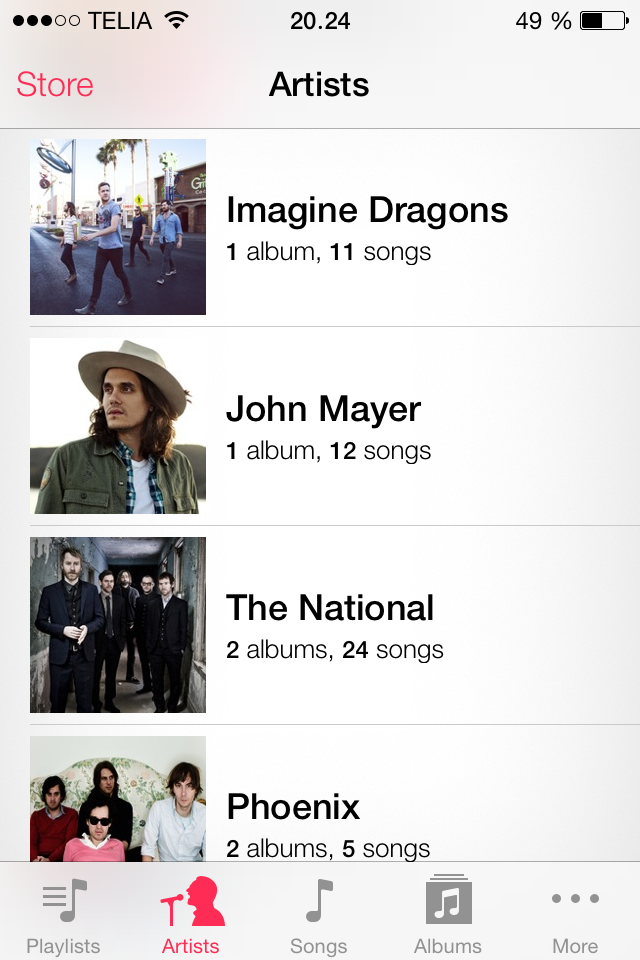The image size is (640, 960).
Task: Open the Phoenix artist entry
Action: (293, 808)
